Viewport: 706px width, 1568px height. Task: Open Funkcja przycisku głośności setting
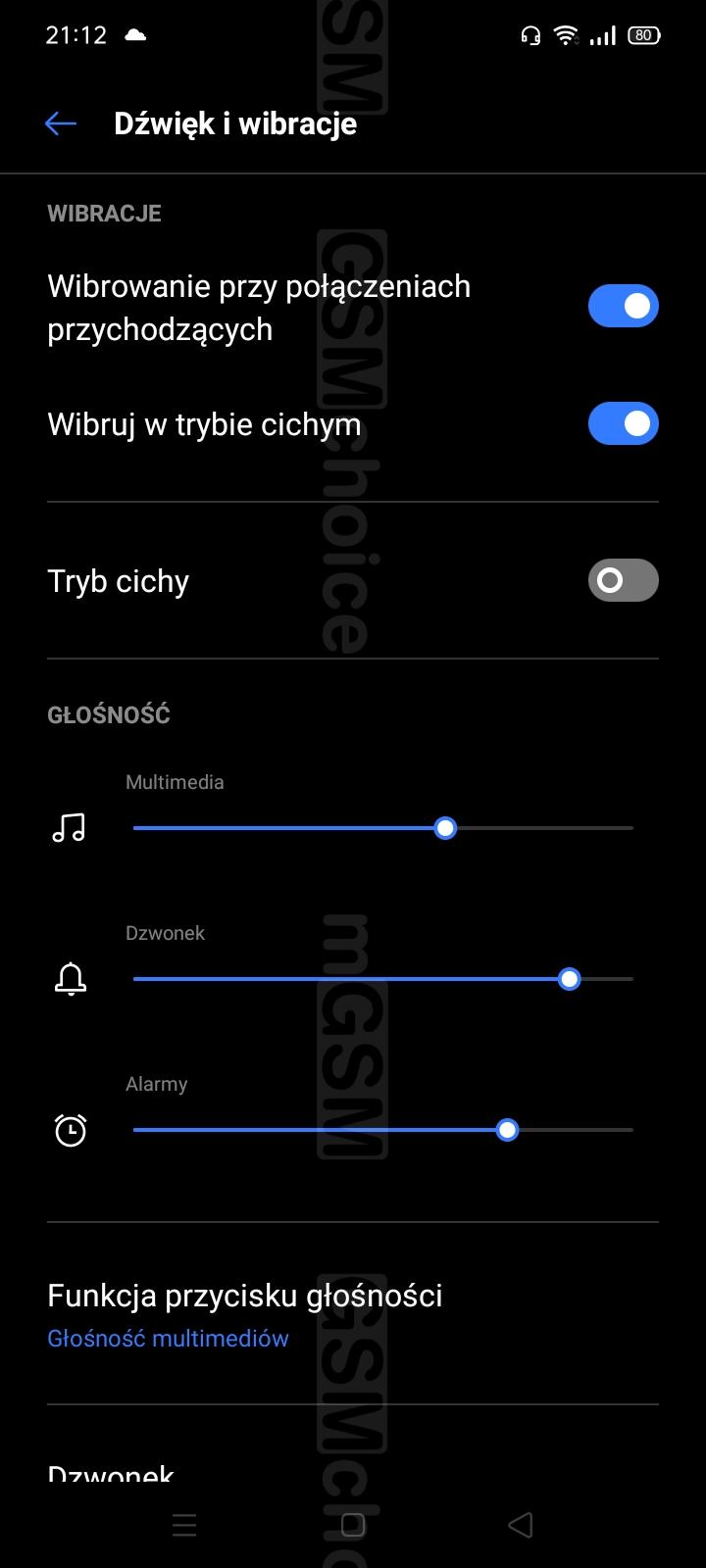click(x=353, y=1313)
